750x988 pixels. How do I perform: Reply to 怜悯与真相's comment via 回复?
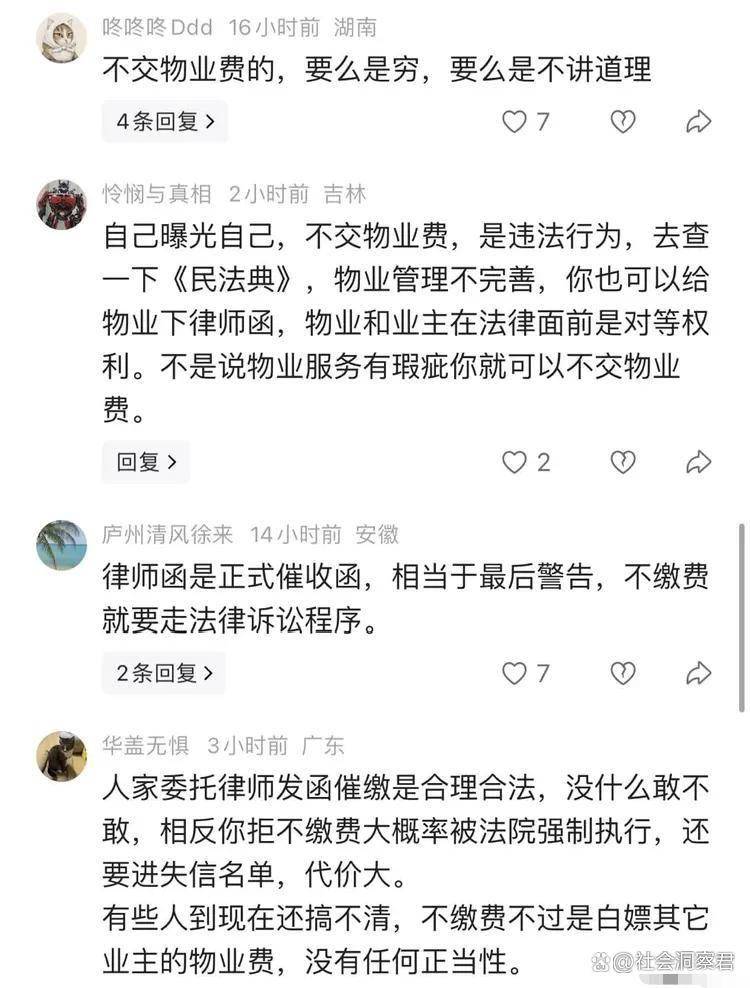[146, 462]
